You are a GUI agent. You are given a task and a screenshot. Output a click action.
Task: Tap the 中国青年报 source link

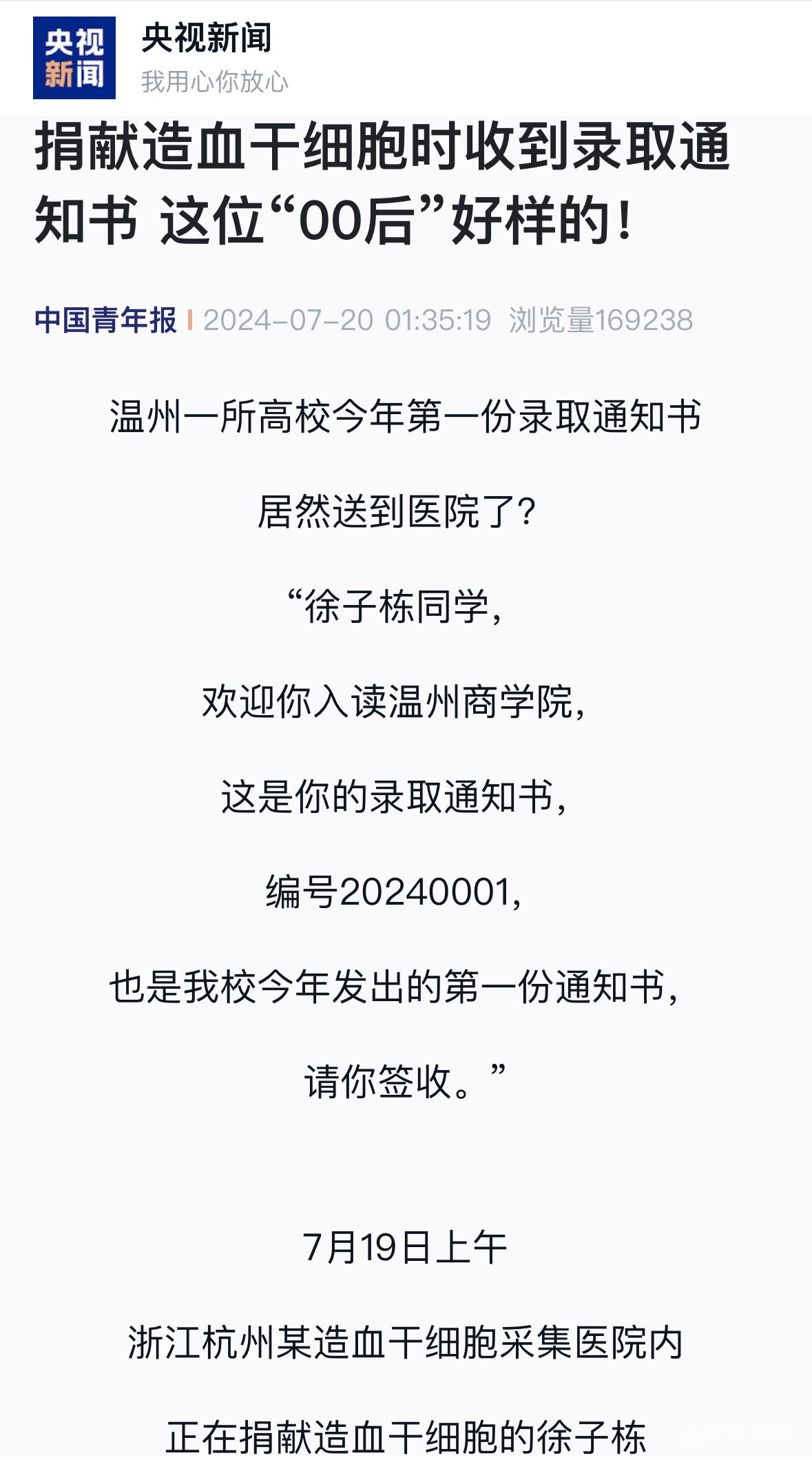[106, 320]
